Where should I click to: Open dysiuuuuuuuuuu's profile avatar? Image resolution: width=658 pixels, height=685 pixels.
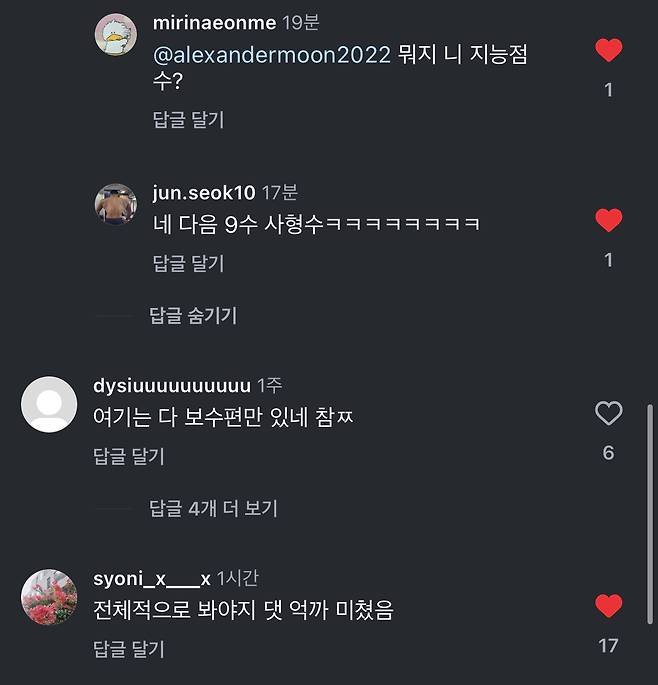click(49, 404)
